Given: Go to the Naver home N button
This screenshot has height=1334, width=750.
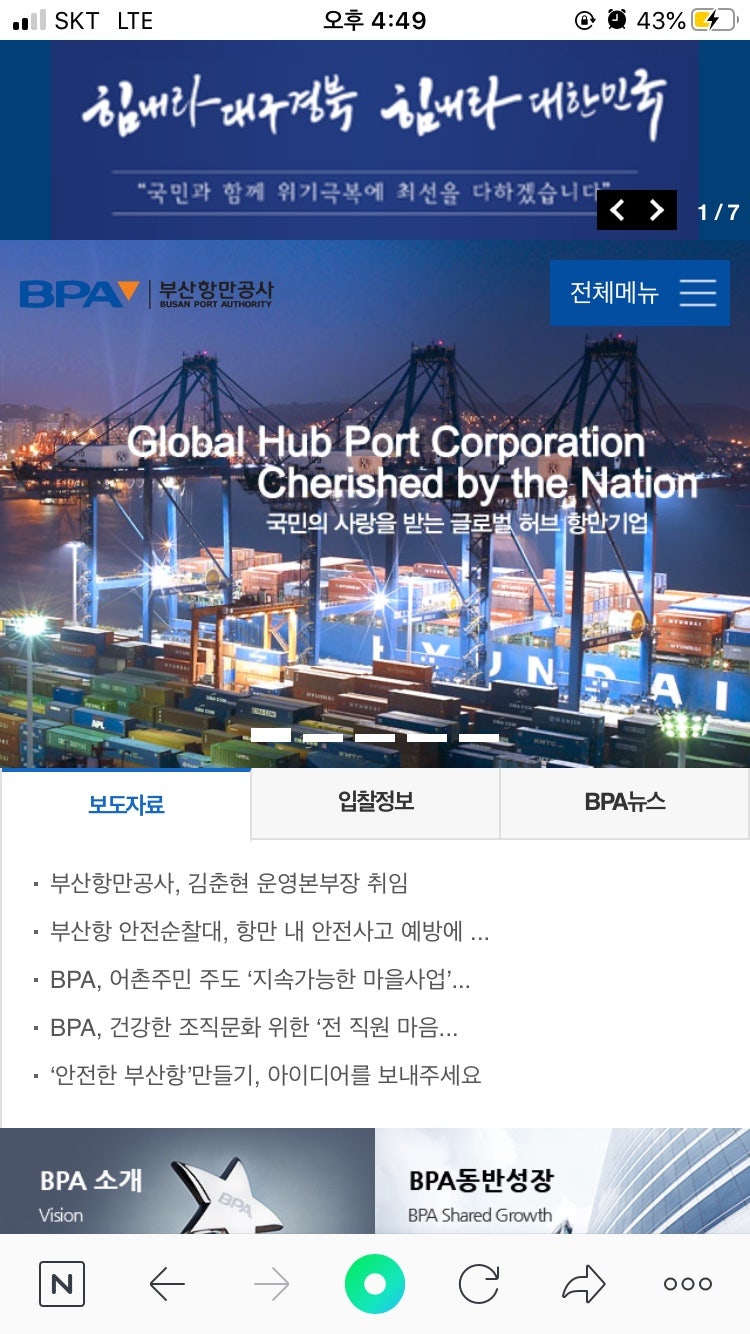Looking at the screenshot, I should click(x=62, y=1284).
